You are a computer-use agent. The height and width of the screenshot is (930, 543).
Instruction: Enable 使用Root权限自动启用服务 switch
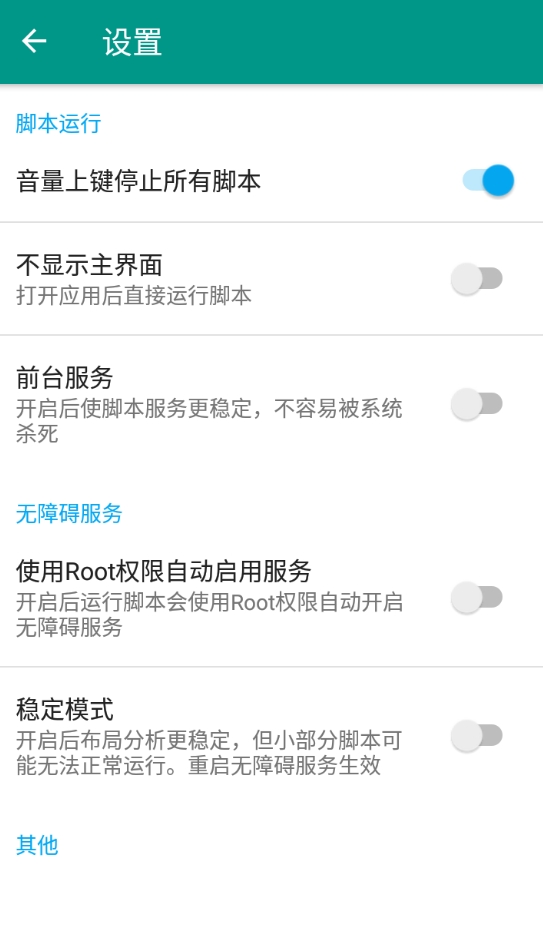tap(477, 597)
